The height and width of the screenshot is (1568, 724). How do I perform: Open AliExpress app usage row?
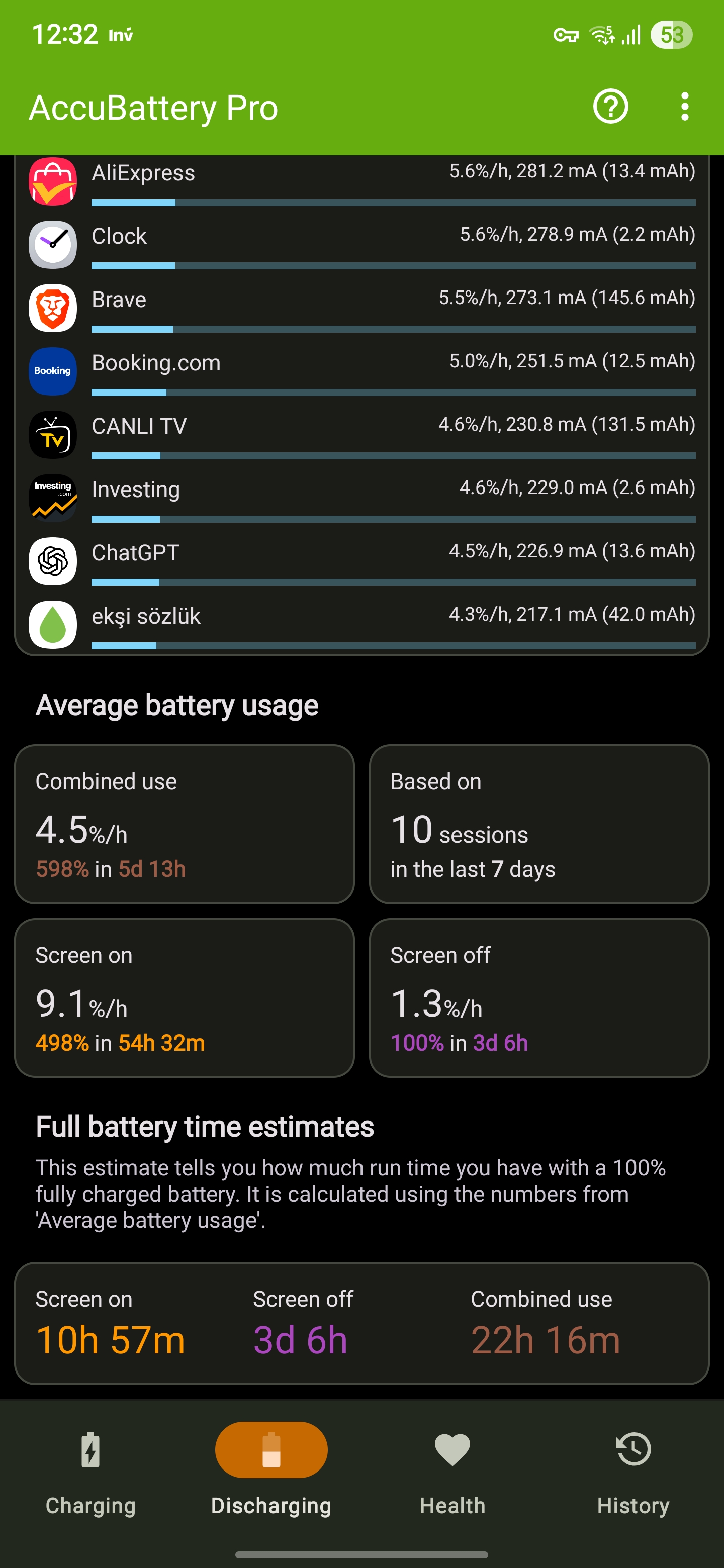coord(363,182)
